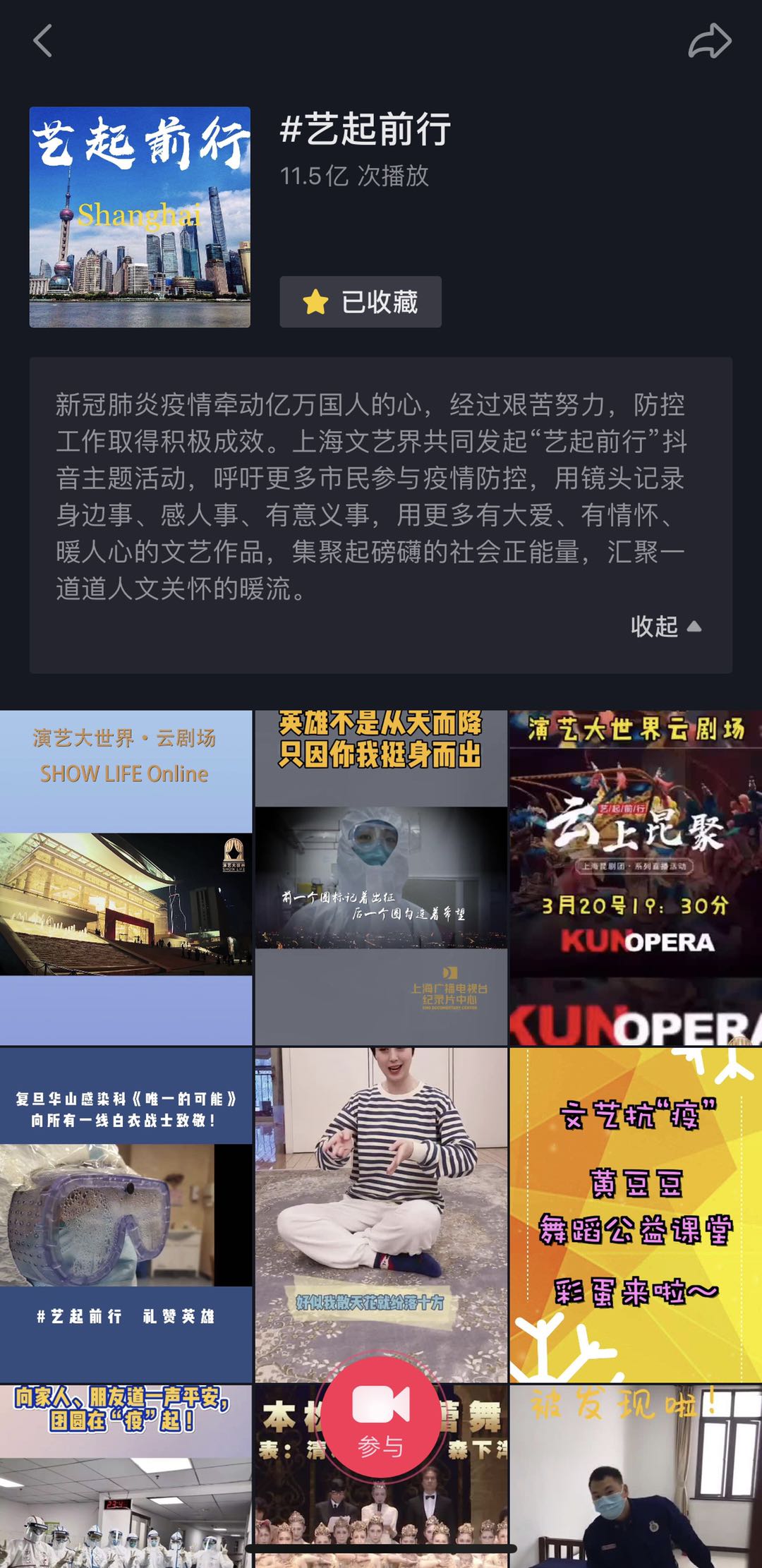Collapse the challenge description with 收起

(x=663, y=626)
